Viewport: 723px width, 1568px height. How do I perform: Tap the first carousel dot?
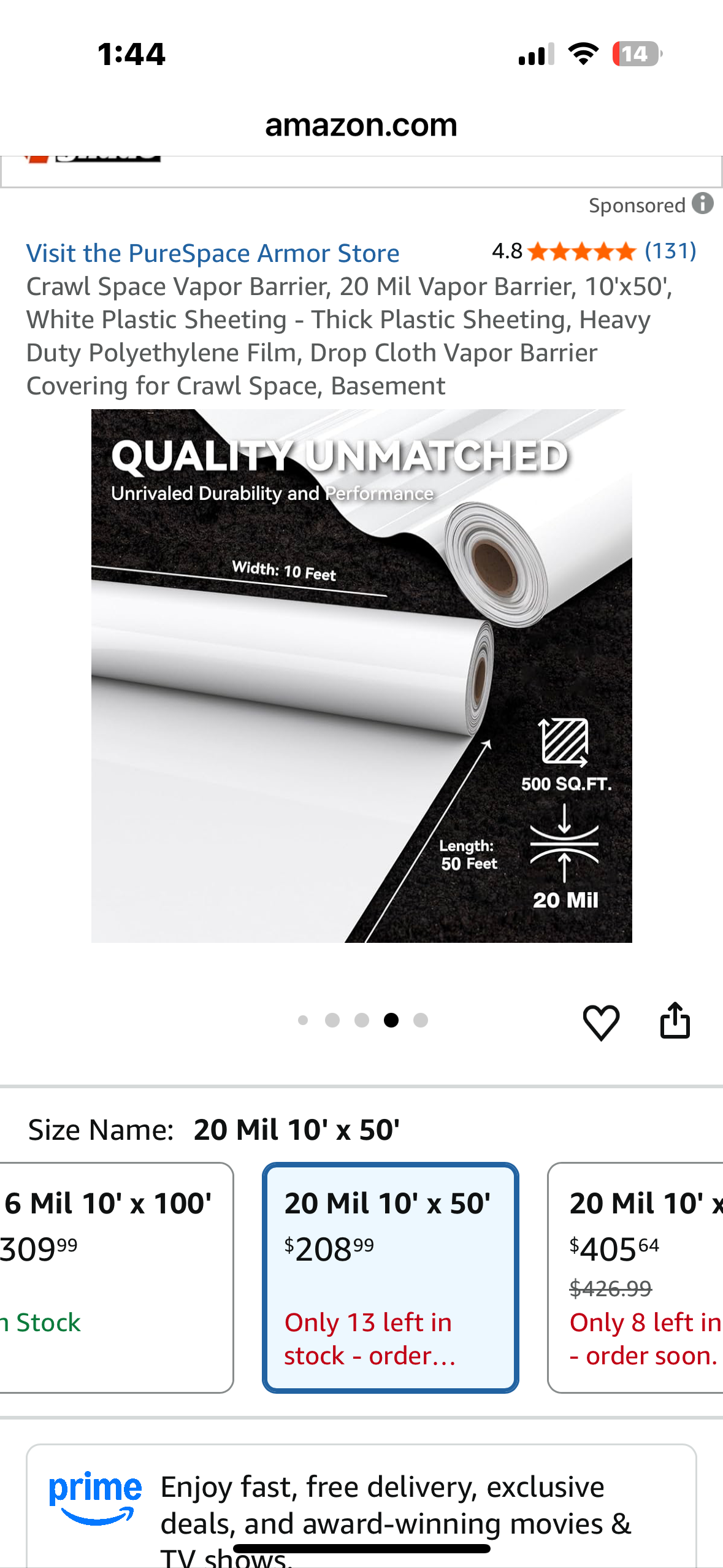pyautogui.click(x=304, y=1020)
